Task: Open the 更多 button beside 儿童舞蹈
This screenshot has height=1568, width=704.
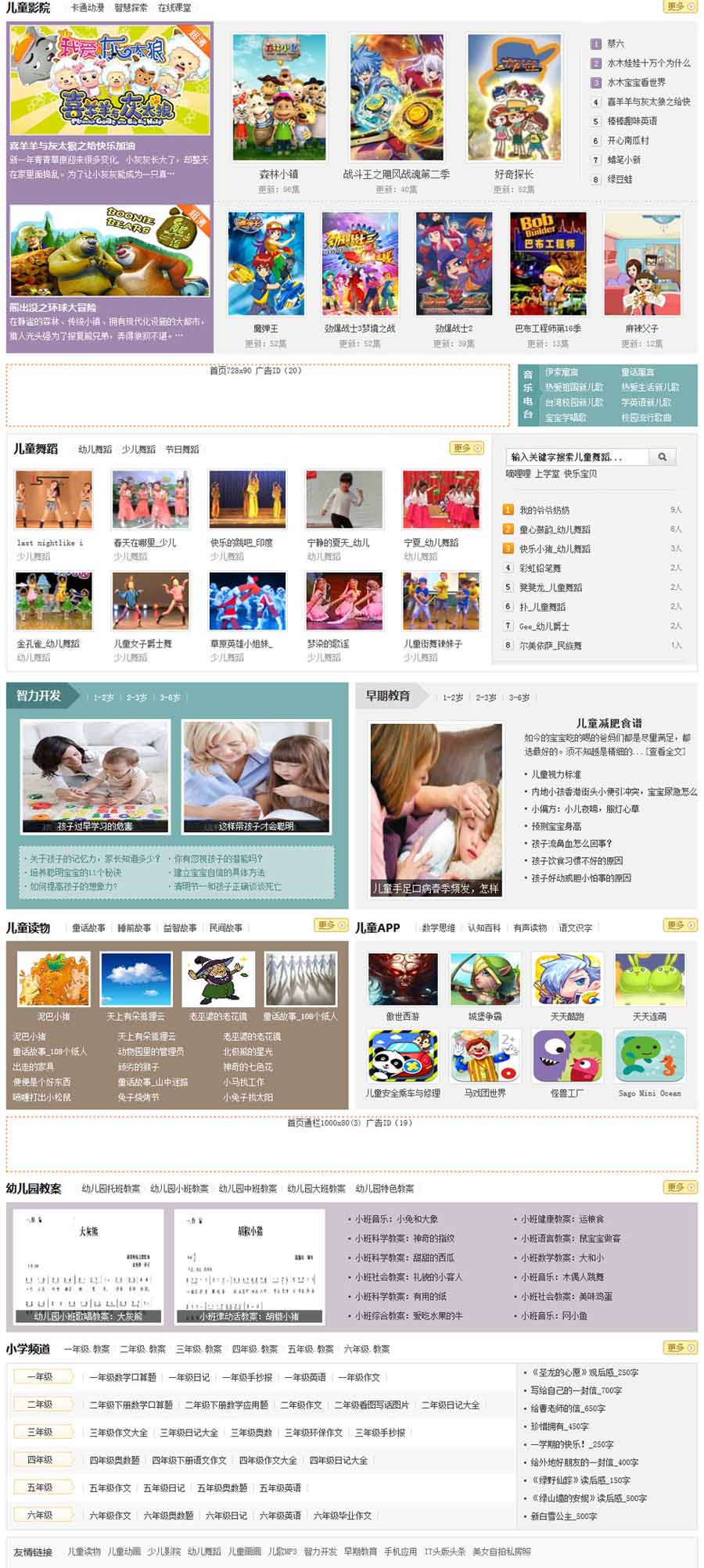Action: point(467,448)
